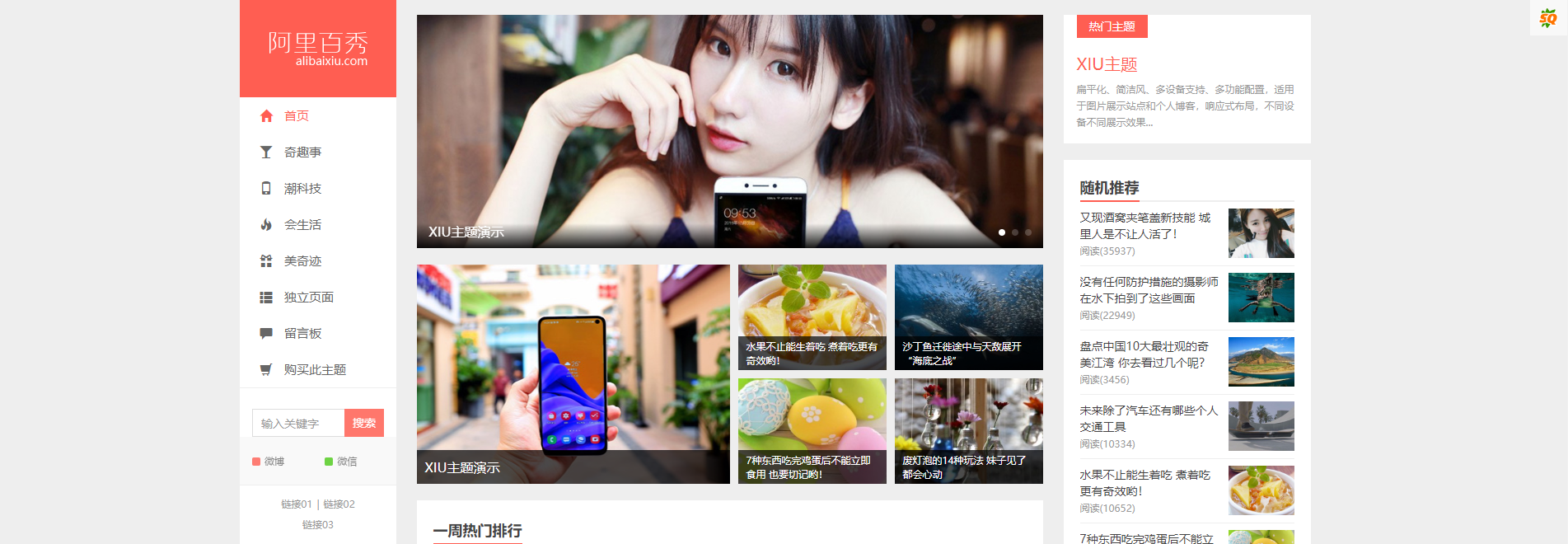Open the main XIU主题演示 banner slide
Screen dimensions: 1568x544
click(x=729, y=132)
